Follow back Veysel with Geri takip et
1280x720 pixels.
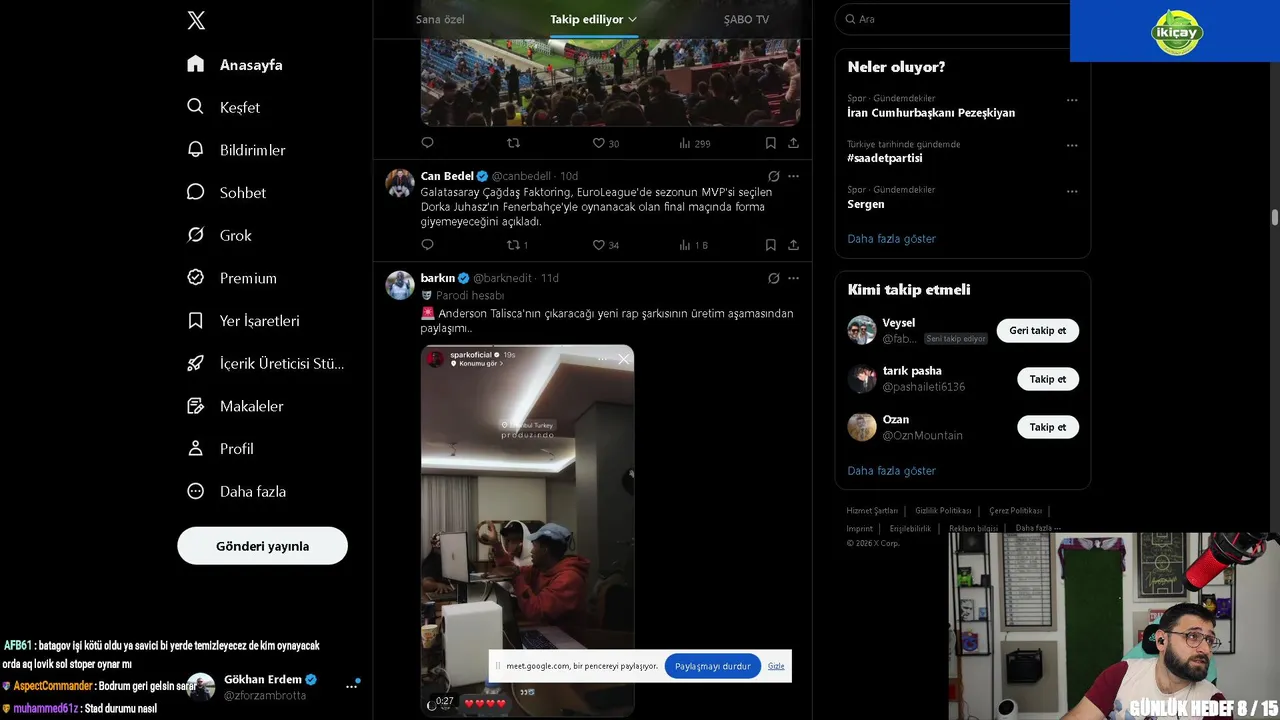tap(1037, 330)
